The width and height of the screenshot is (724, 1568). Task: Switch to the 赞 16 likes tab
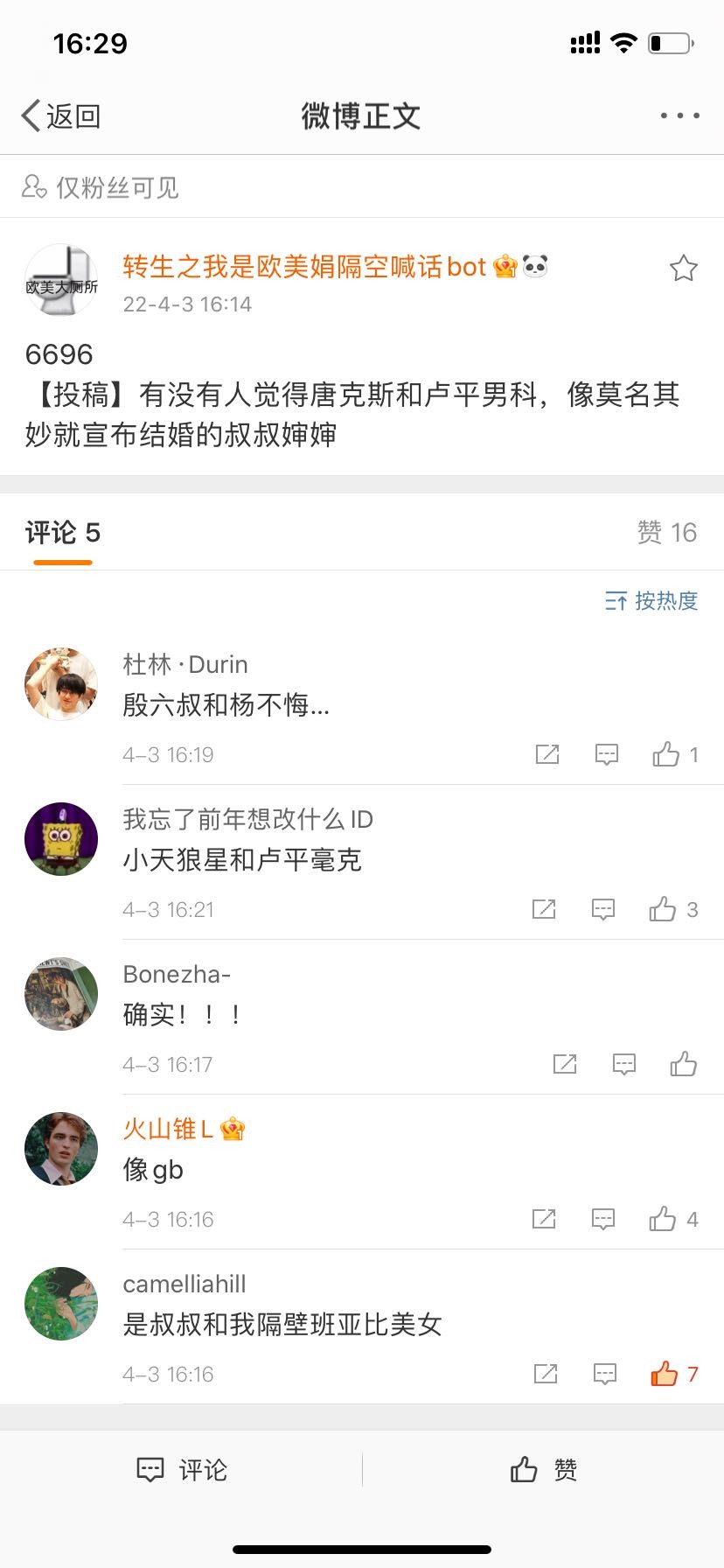[x=666, y=532]
